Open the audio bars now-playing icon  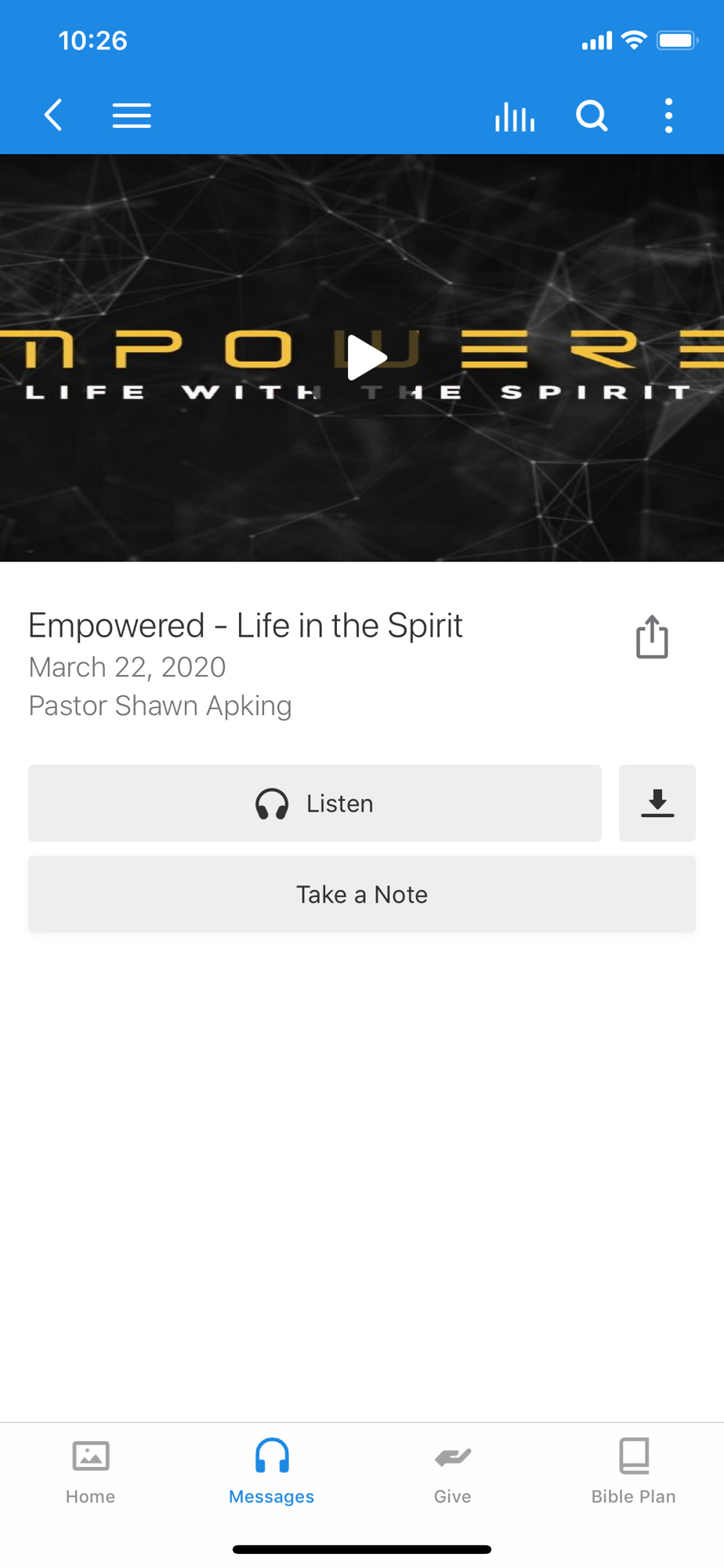point(514,117)
